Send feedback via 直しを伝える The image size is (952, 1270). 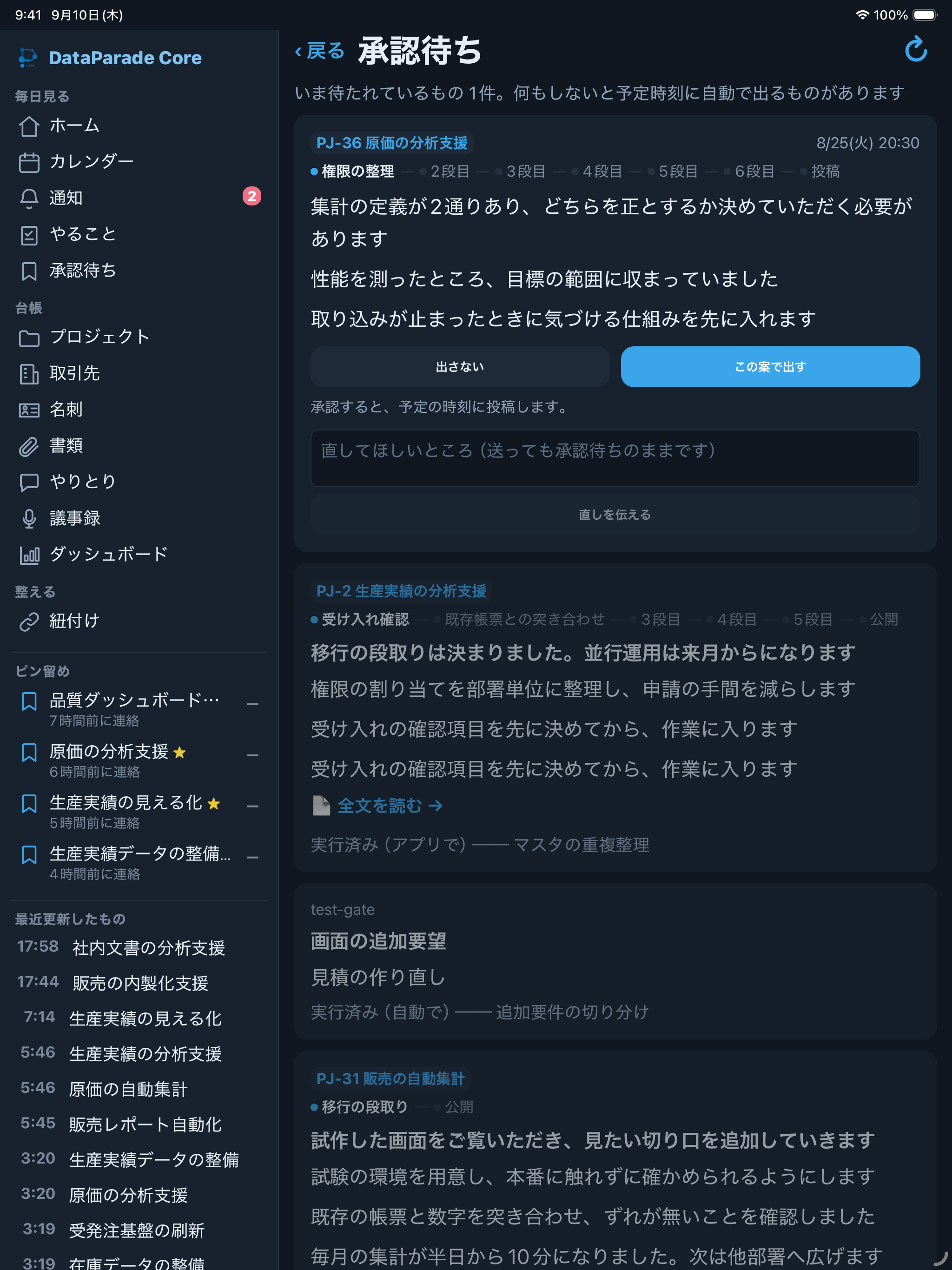pyautogui.click(x=615, y=515)
